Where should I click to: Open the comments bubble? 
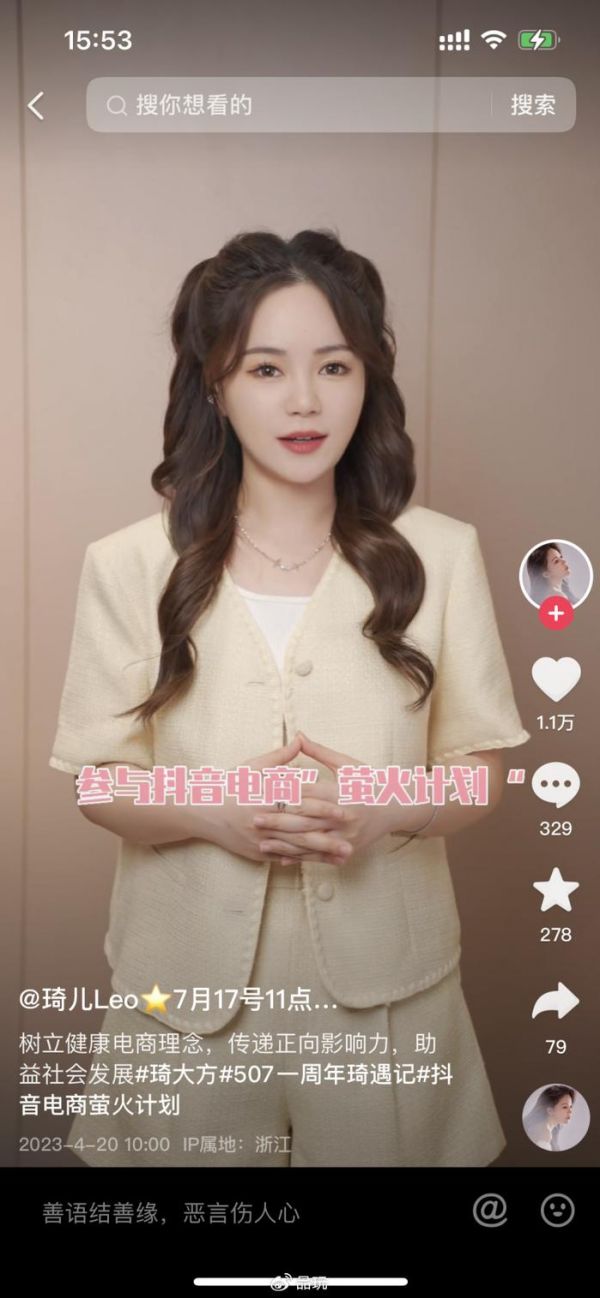[x=556, y=786]
